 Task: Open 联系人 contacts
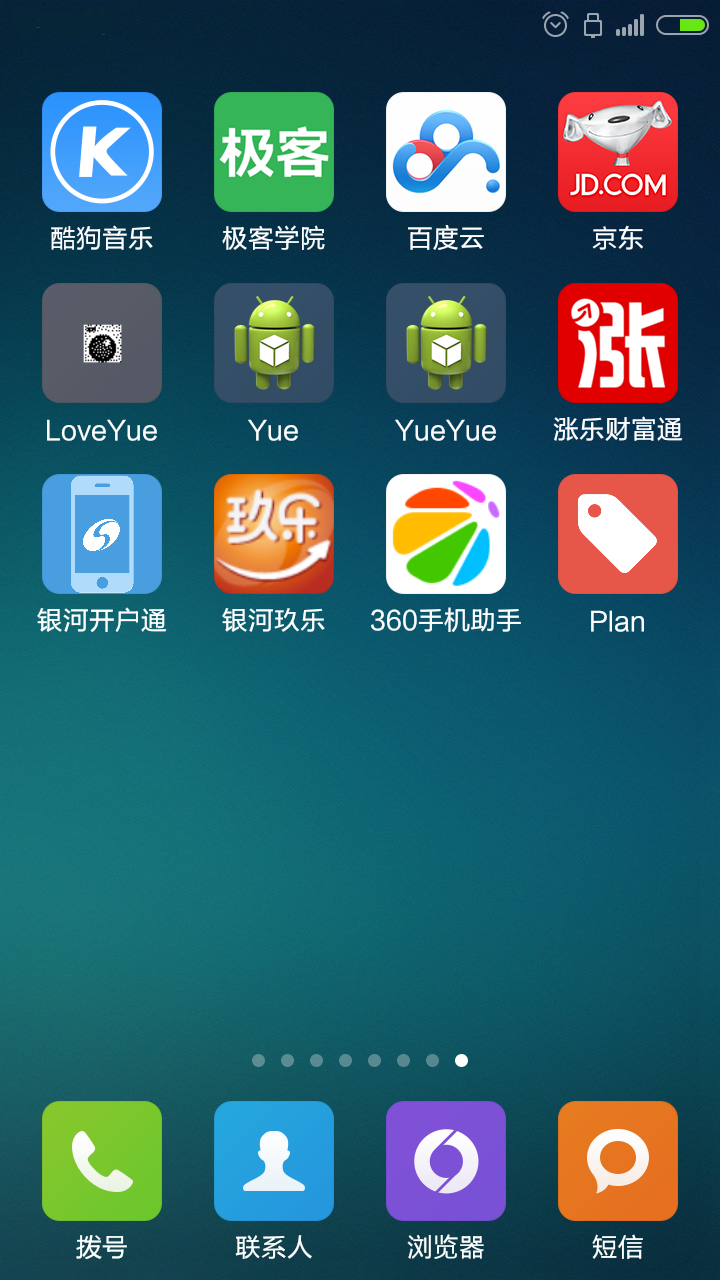click(274, 1161)
